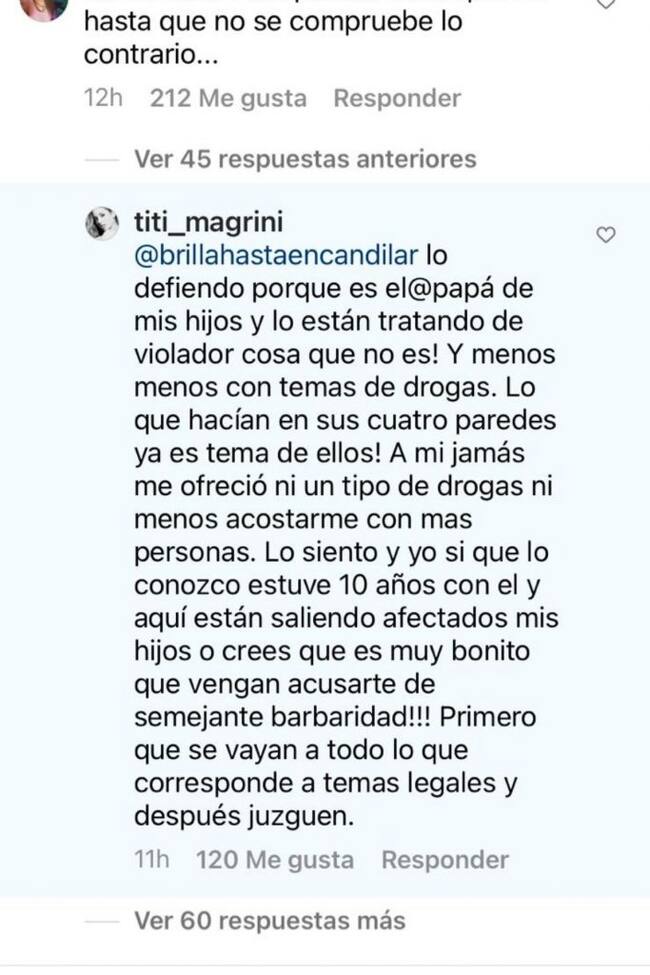Viewport: 650px width, 975px height.
Task: View the 212 Me gusta list
Action: tap(227, 98)
